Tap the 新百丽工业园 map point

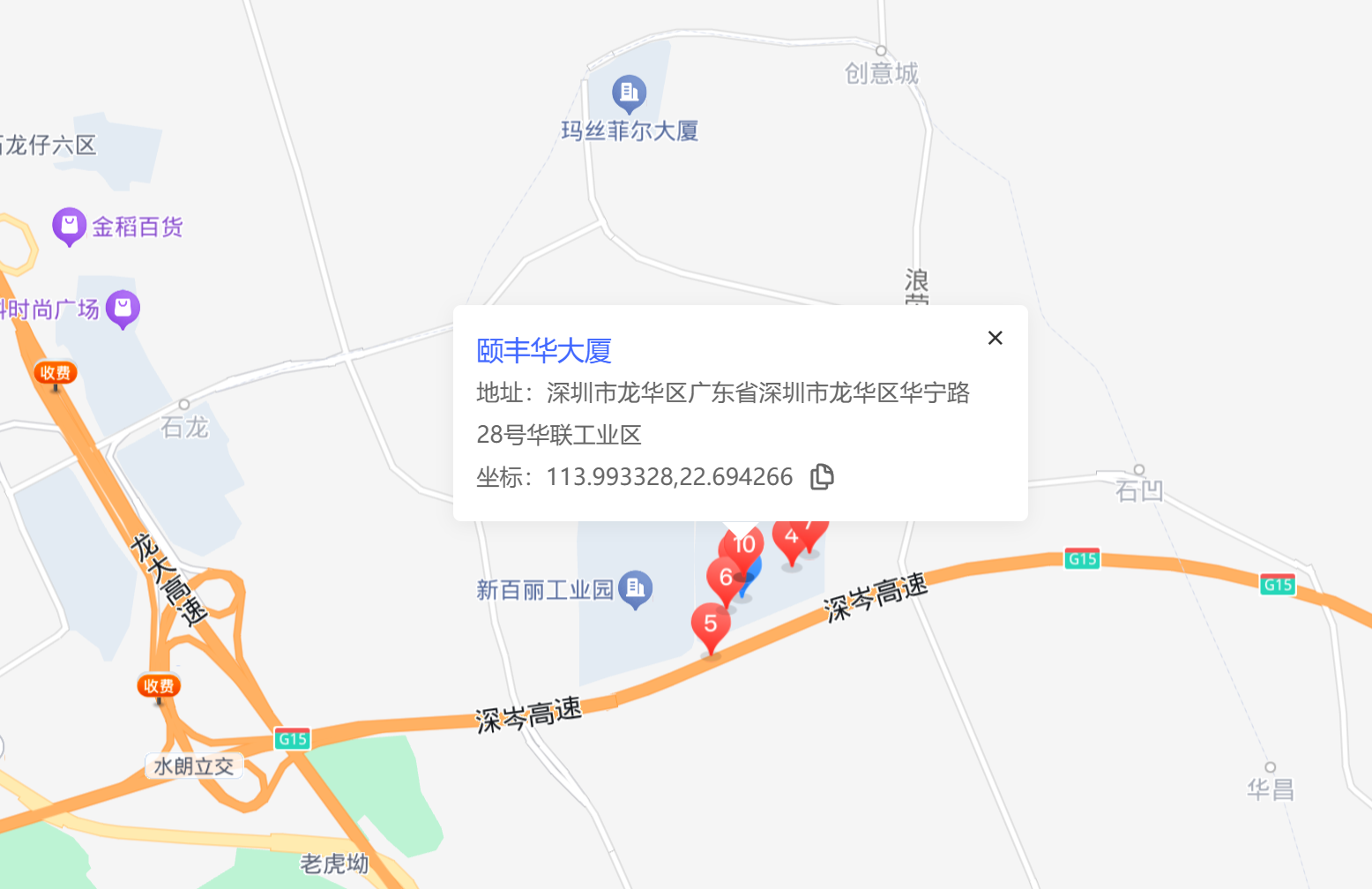pyautogui.click(x=635, y=587)
